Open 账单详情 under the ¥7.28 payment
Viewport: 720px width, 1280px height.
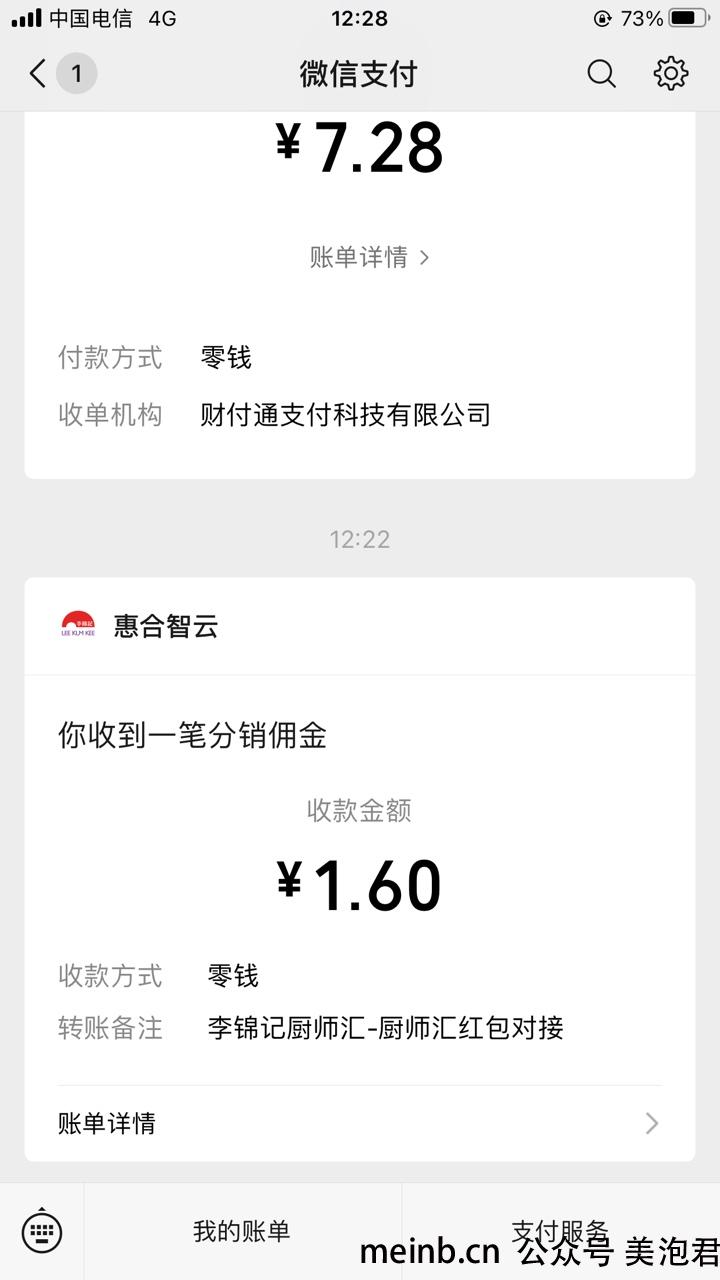coord(369,257)
